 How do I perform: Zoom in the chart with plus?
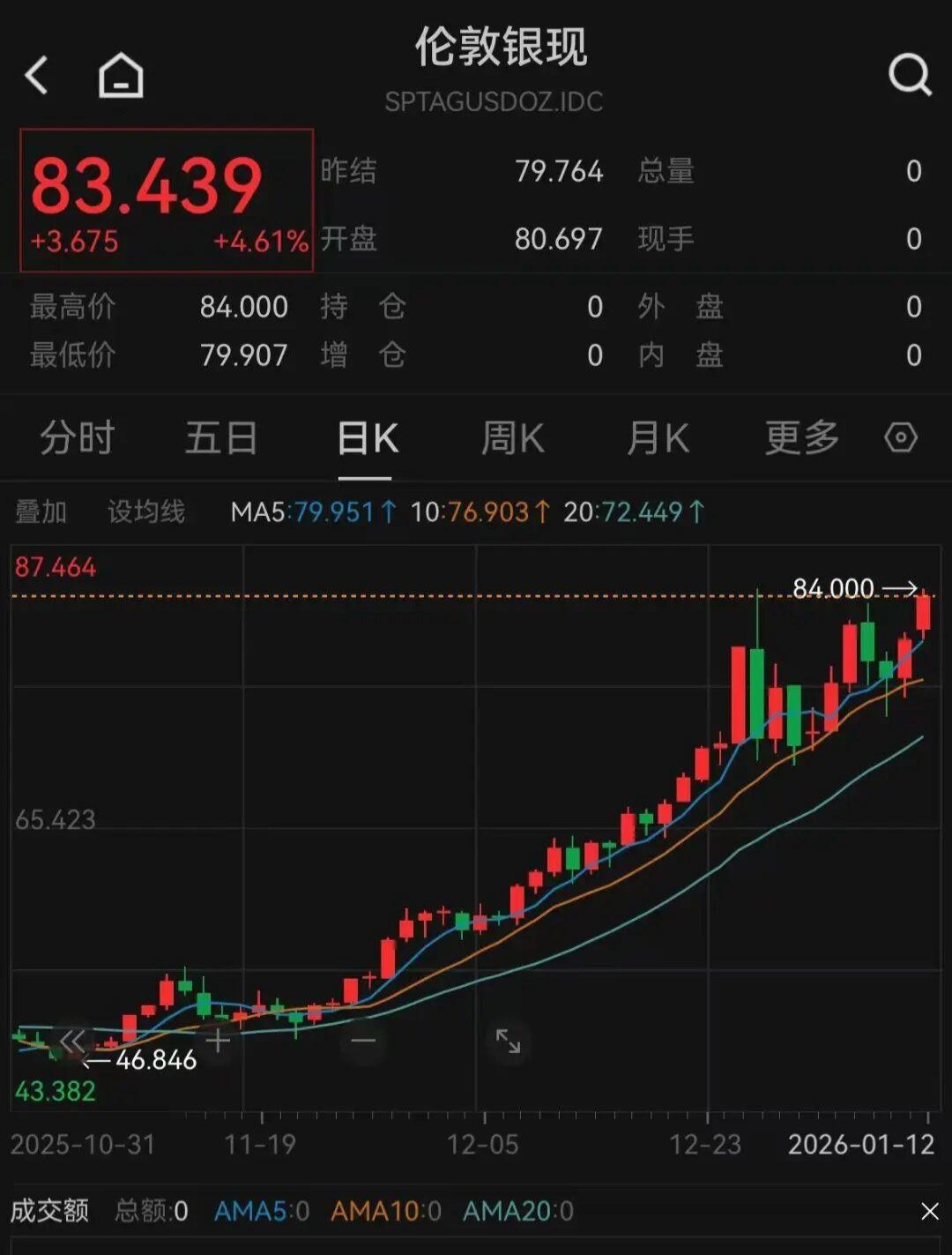point(218,1042)
